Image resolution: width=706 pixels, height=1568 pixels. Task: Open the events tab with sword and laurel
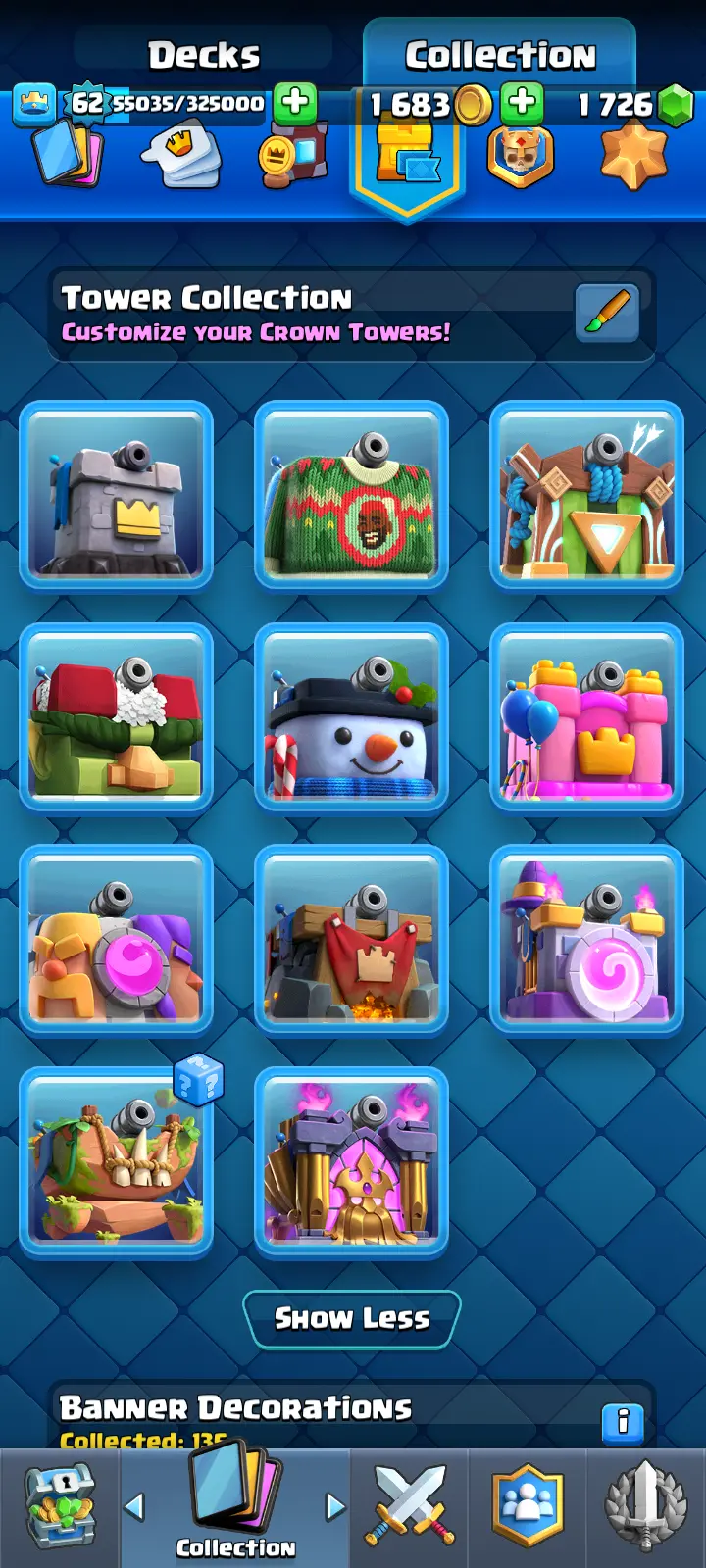645,1506
